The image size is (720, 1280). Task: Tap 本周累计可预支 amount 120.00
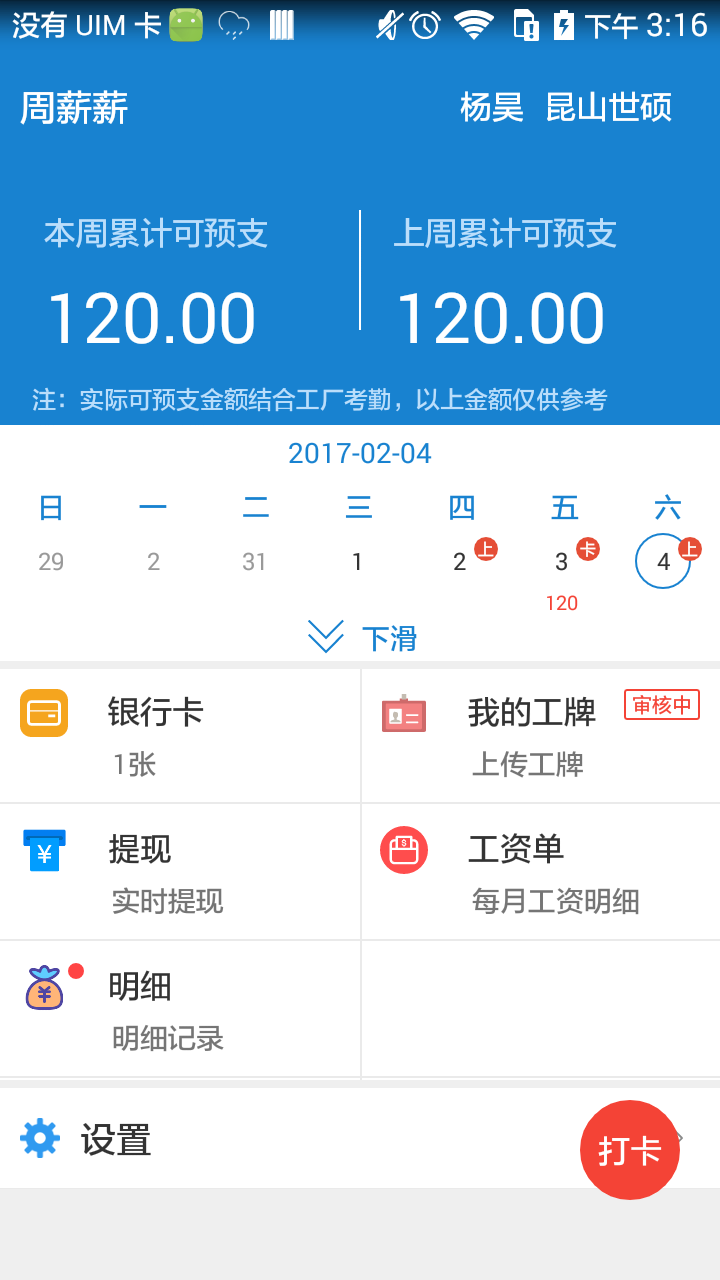coord(152,317)
